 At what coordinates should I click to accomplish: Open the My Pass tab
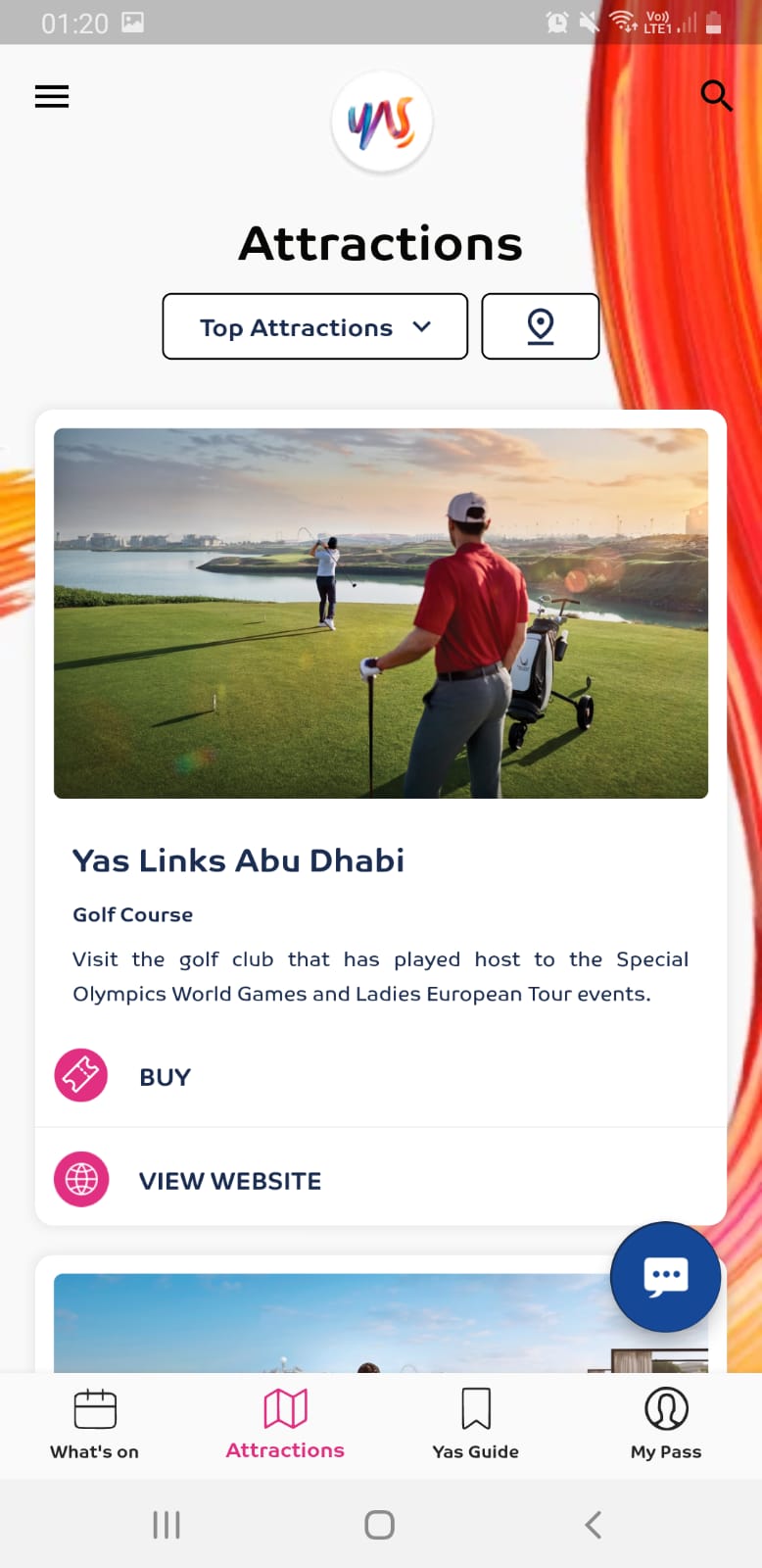point(666,1423)
